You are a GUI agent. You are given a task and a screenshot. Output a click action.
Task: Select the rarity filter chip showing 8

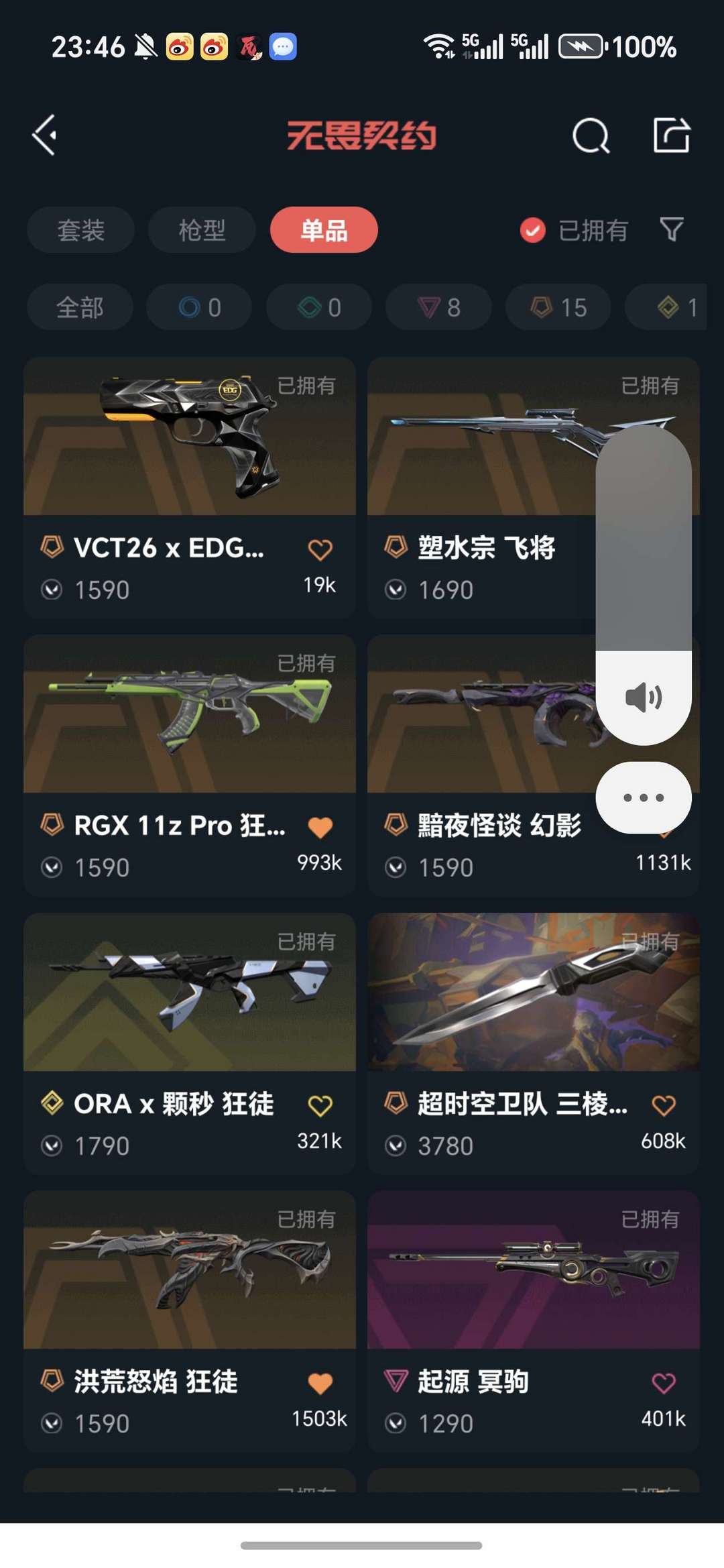coord(438,306)
